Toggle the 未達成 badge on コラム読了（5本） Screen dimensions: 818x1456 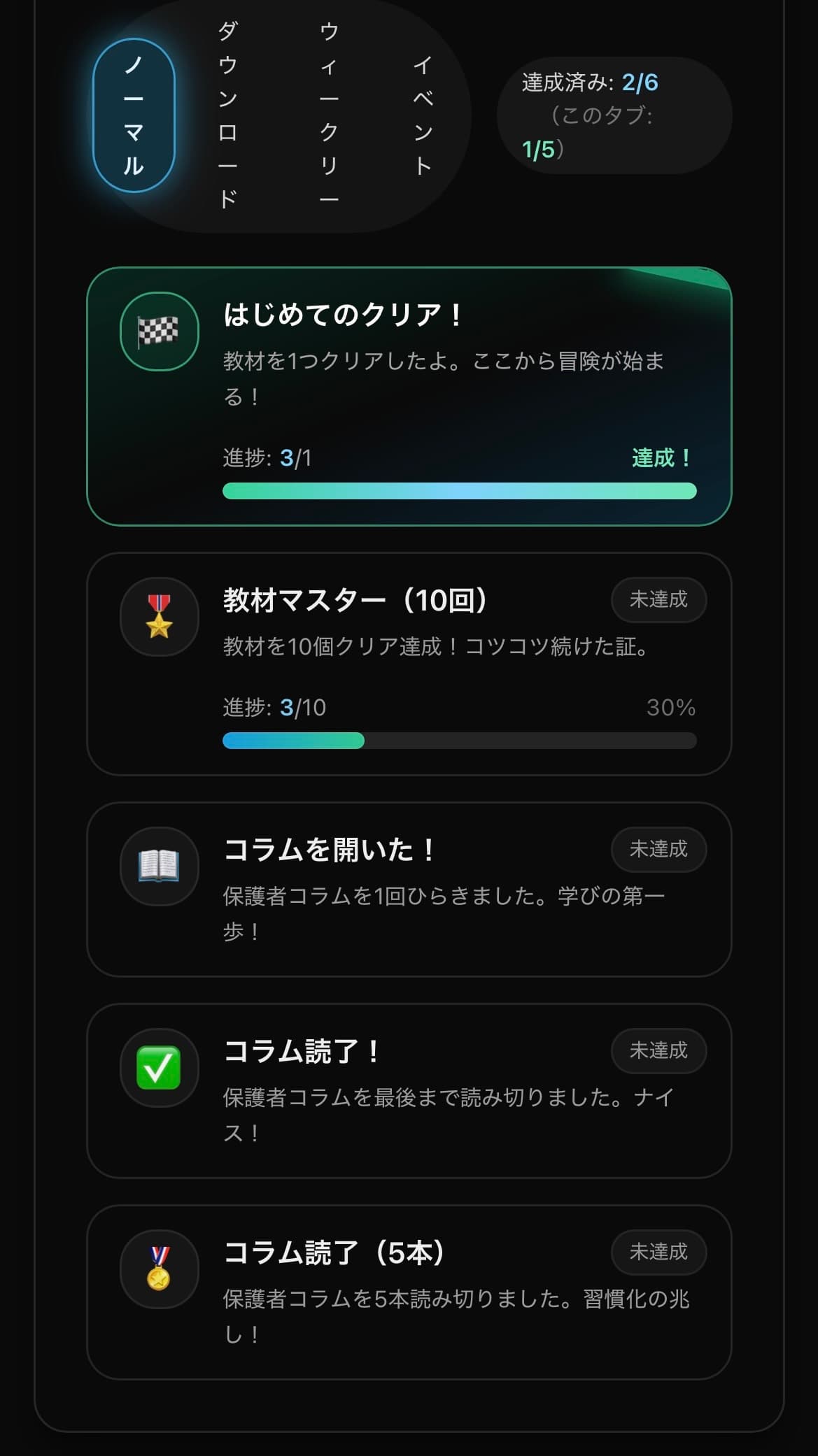[x=658, y=1252]
